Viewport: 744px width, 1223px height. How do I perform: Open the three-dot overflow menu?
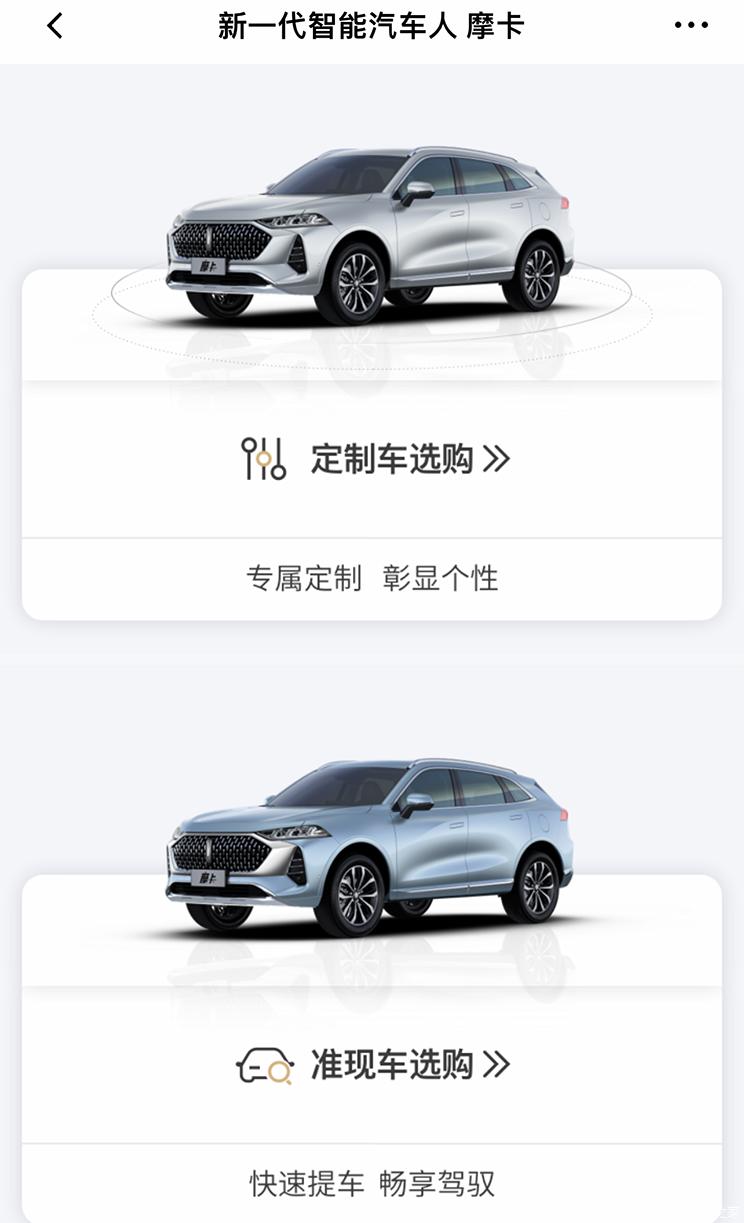[x=691, y=26]
